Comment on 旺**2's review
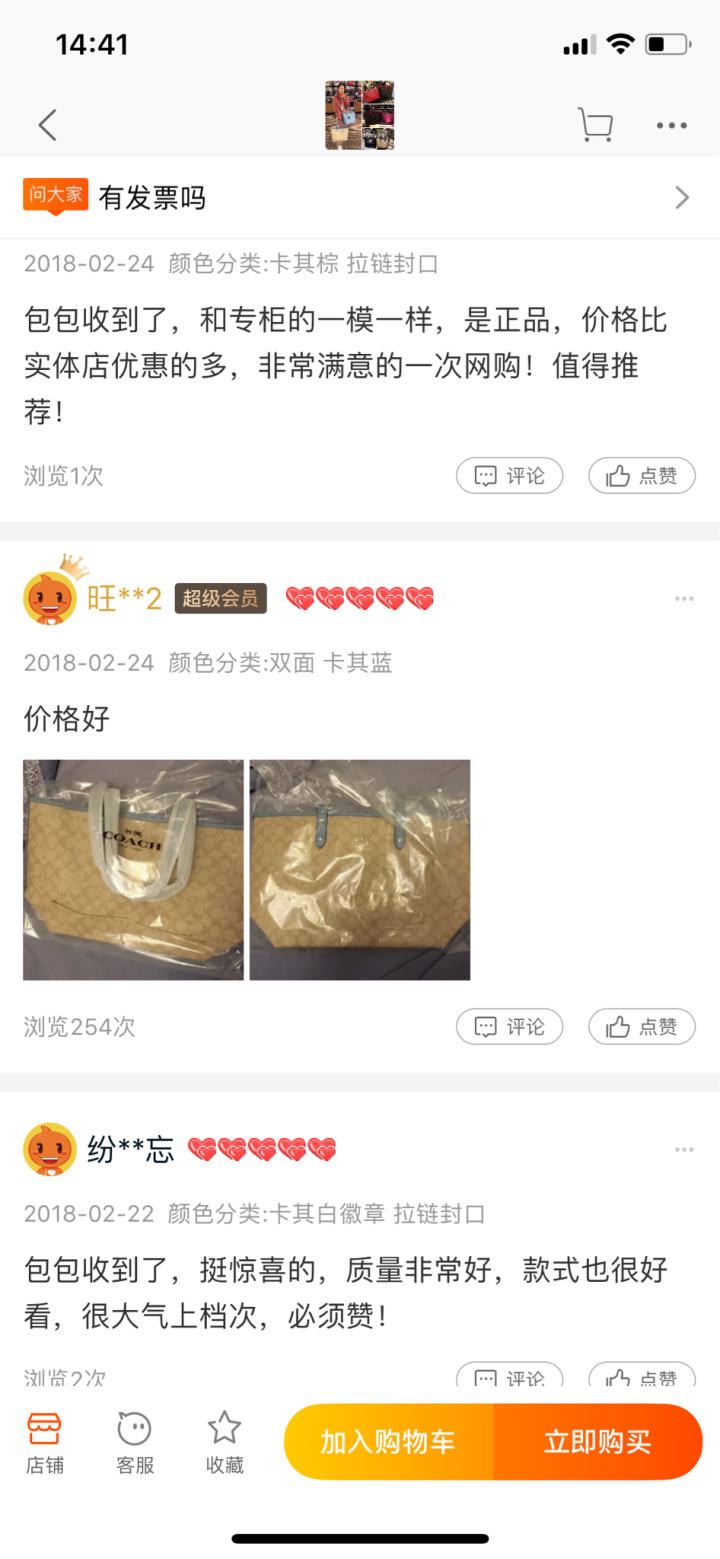 click(509, 1026)
